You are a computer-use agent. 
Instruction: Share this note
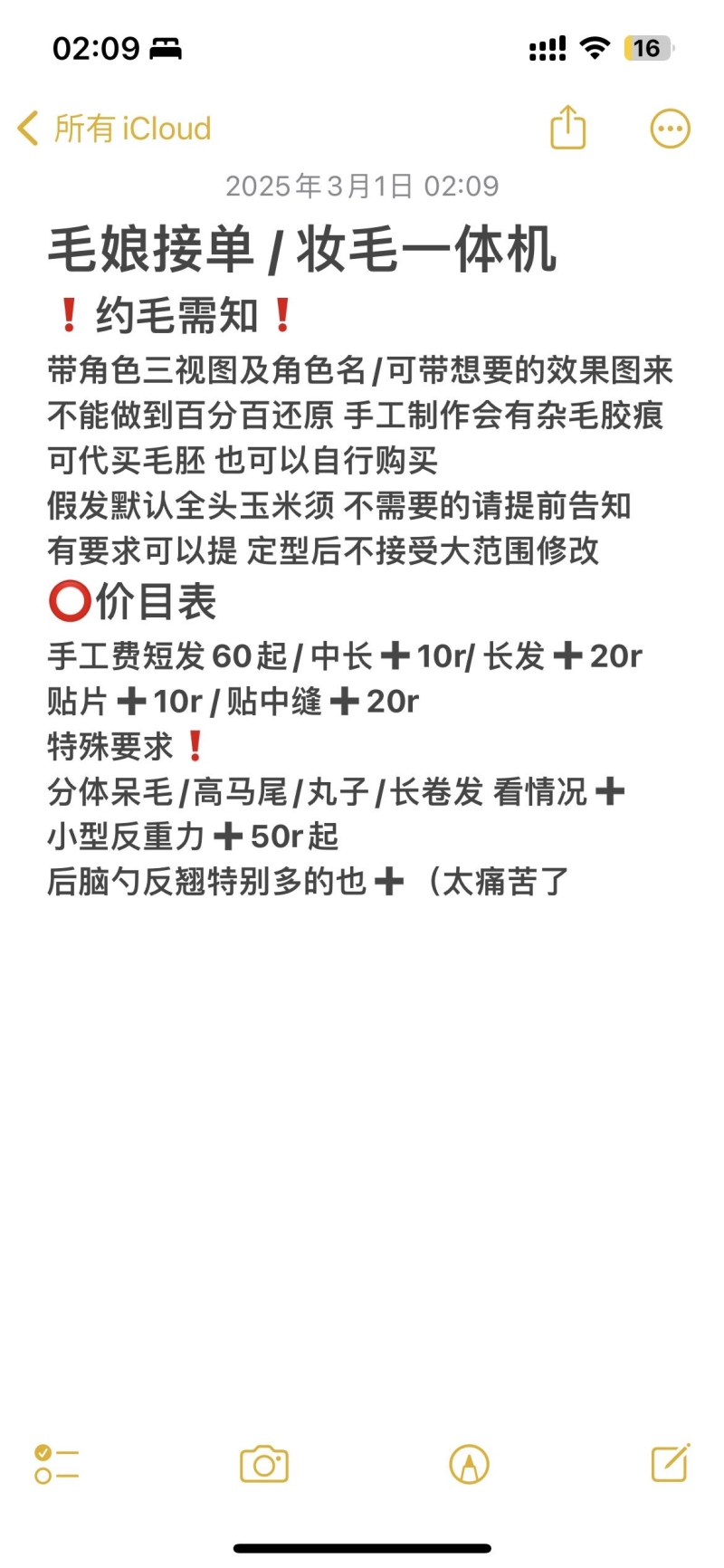[x=568, y=127]
